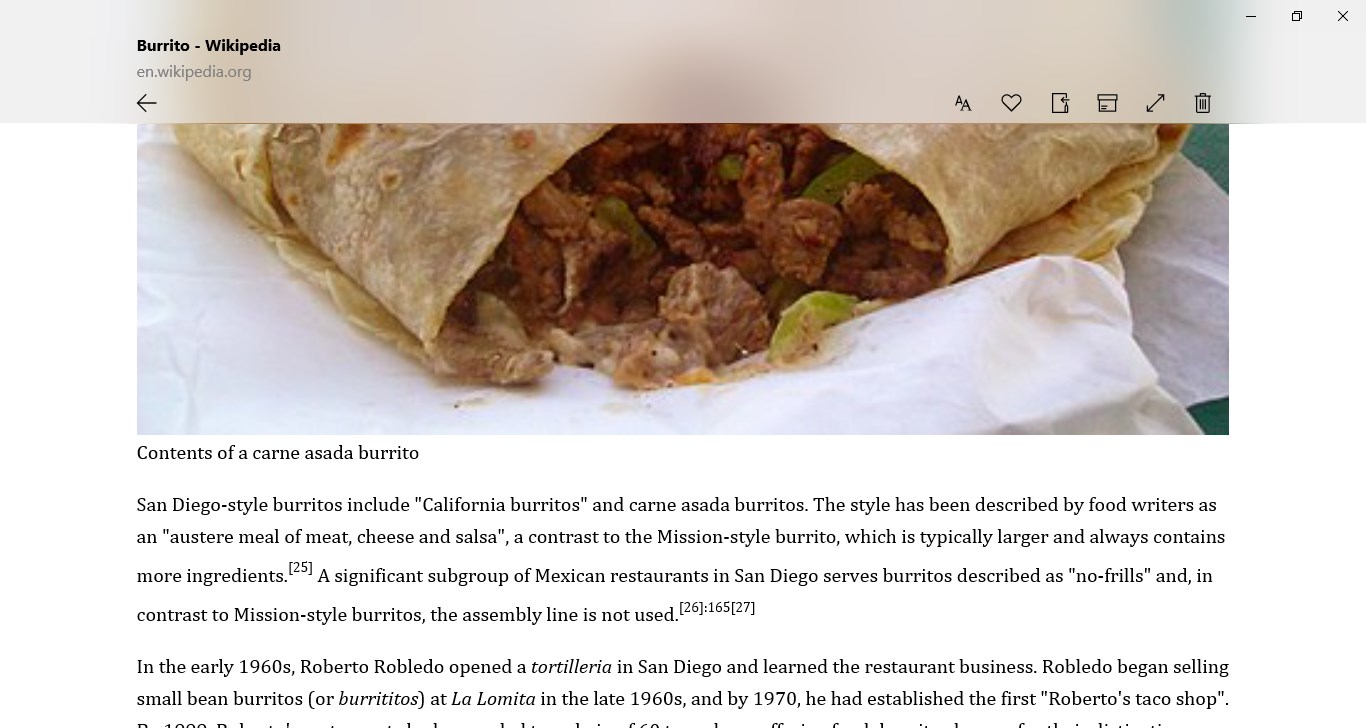The height and width of the screenshot is (728, 1366).
Task: Mark this Burrito article as a favorite
Action: [1011, 103]
